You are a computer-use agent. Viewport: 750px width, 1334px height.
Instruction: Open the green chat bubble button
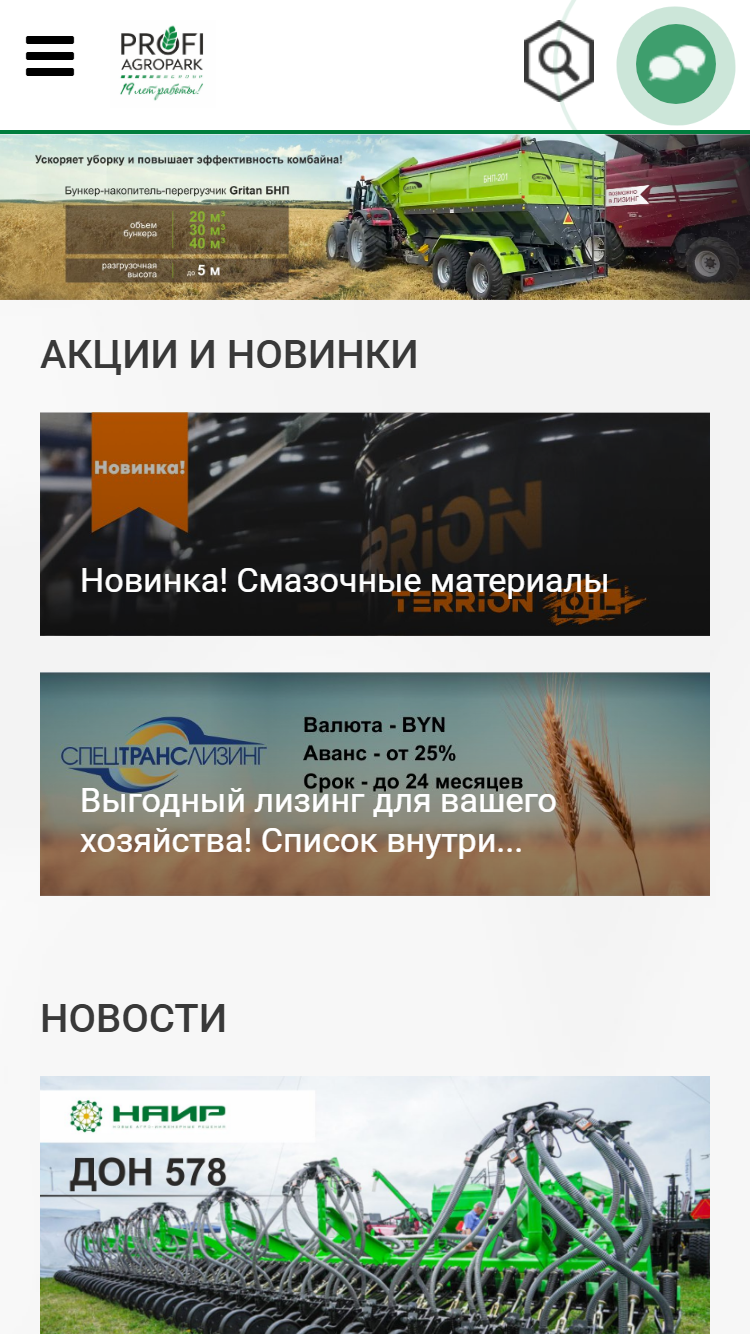[676, 65]
